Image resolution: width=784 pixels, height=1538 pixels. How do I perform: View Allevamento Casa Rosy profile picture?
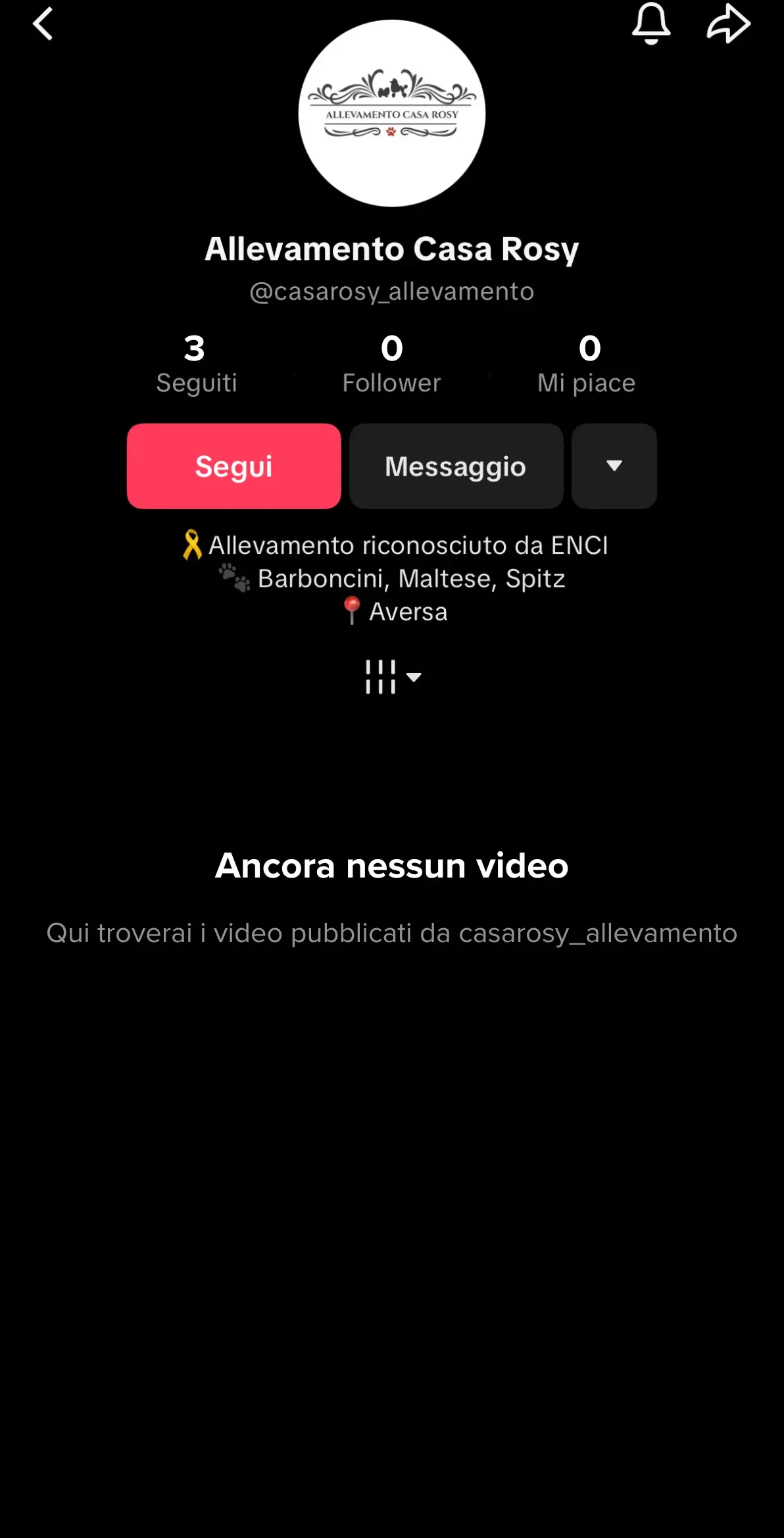pos(392,113)
